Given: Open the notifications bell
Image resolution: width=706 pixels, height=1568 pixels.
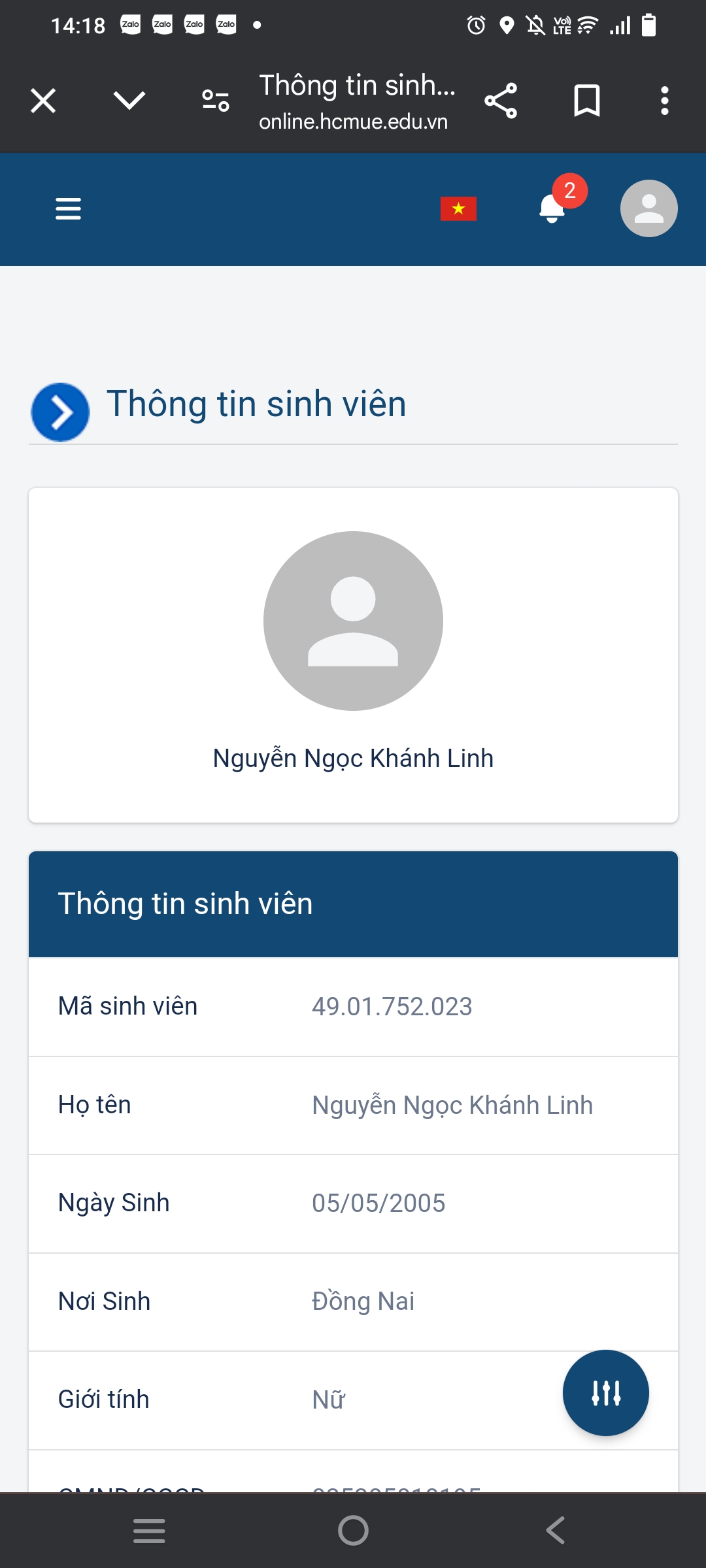Looking at the screenshot, I should tap(553, 208).
